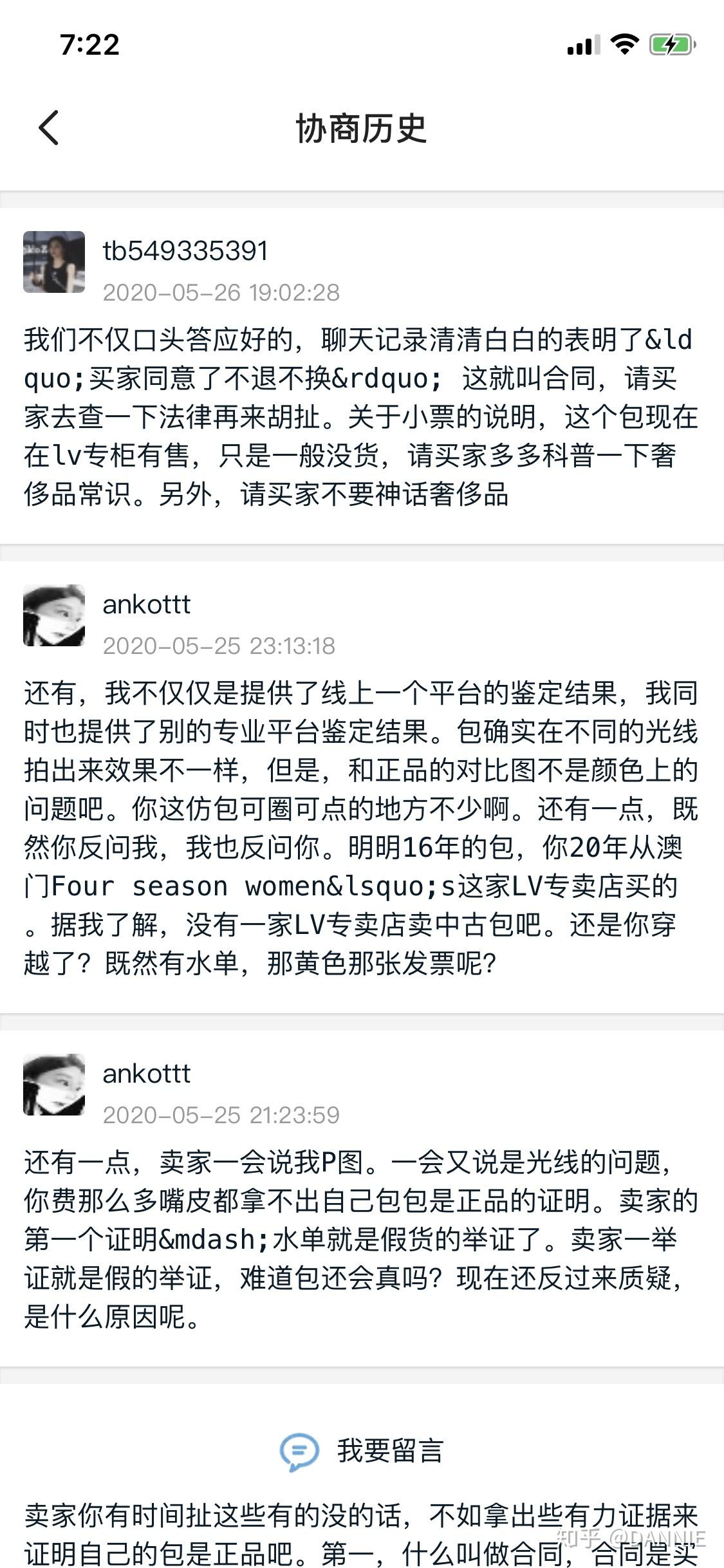Tap the 我要留言 button
The height and width of the screenshot is (1568, 724).
[362, 1451]
